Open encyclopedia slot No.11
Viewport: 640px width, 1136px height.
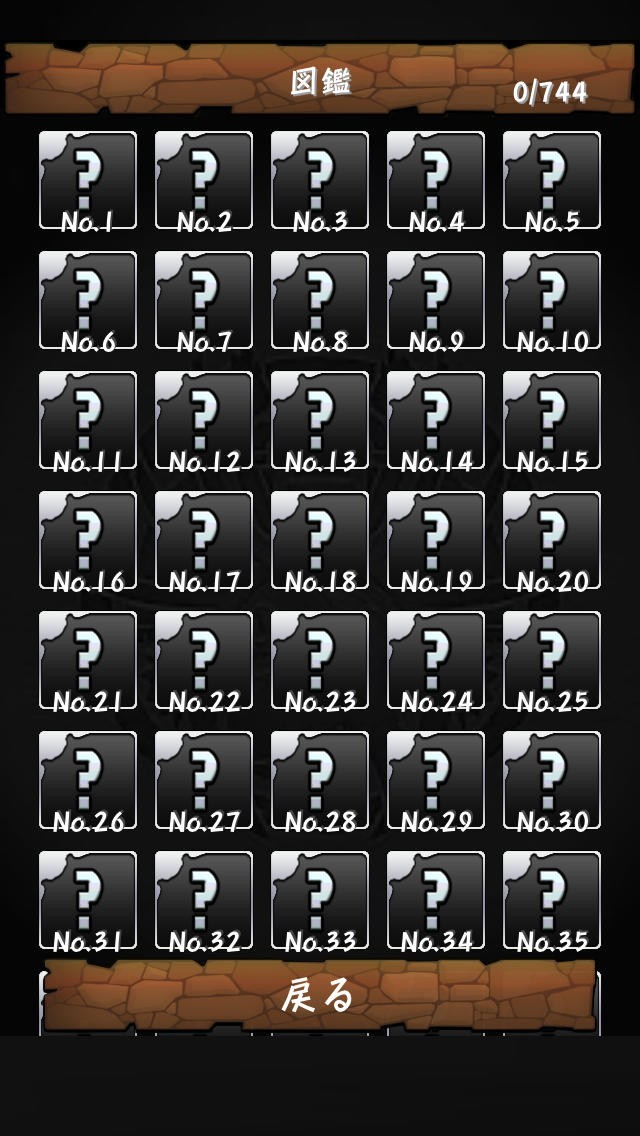pyautogui.click(x=88, y=420)
